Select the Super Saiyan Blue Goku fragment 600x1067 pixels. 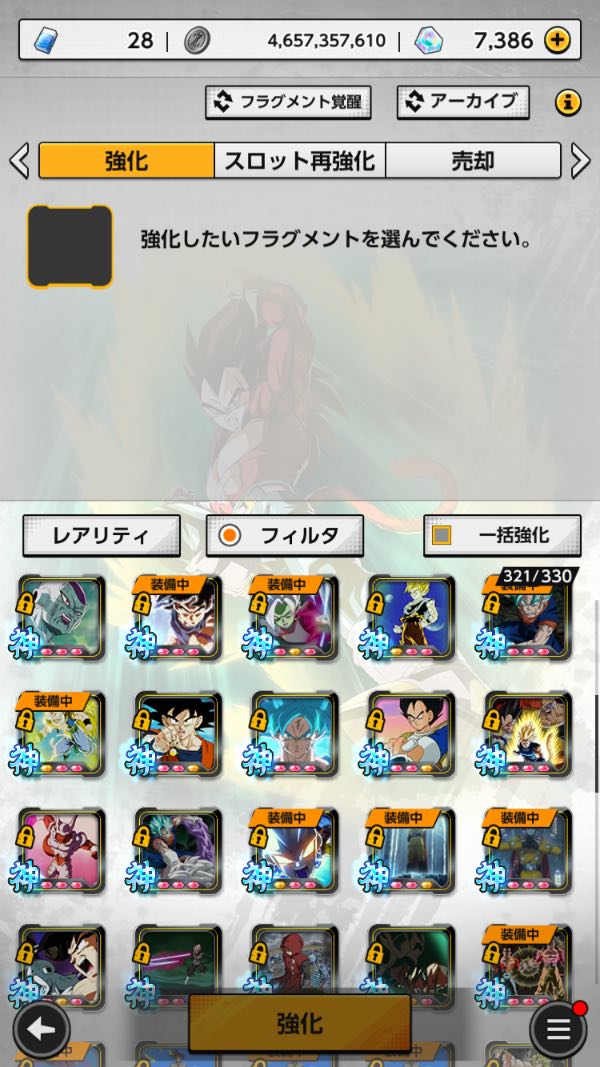(295, 735)
